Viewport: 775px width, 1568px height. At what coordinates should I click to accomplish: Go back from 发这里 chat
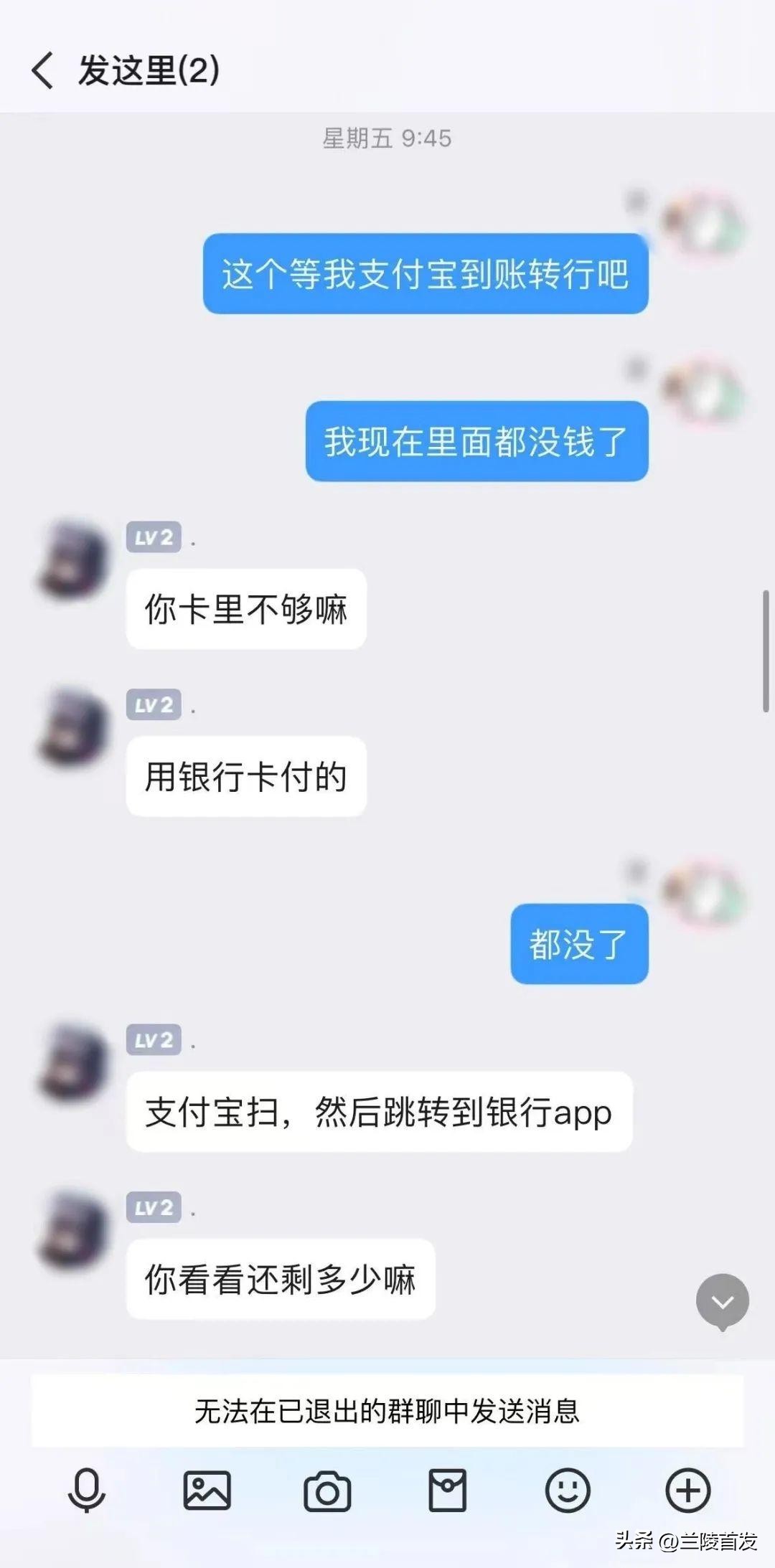(x=43, y=70)
